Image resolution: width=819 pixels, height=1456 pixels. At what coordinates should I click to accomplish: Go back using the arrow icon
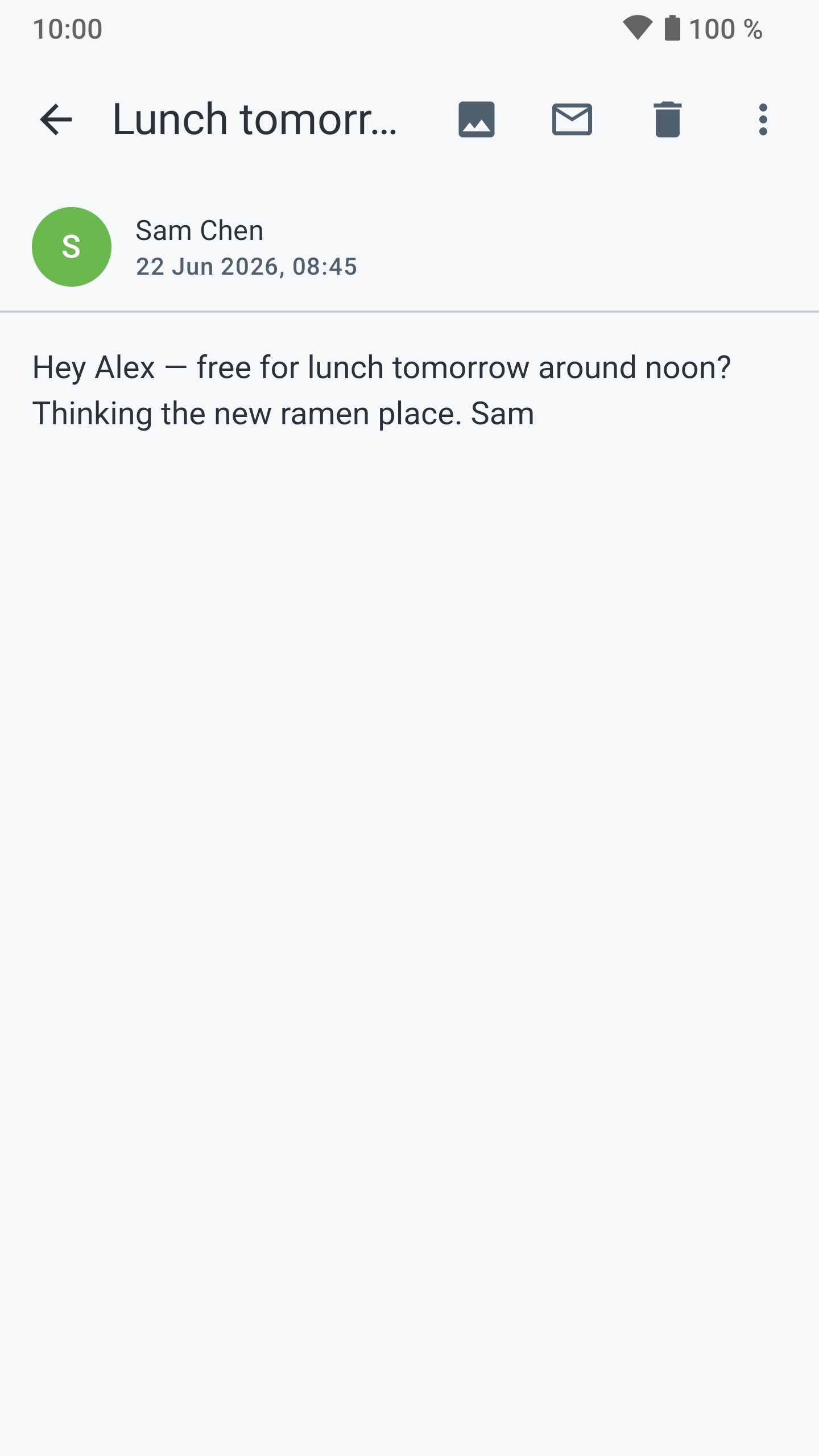tap(56, 119)
